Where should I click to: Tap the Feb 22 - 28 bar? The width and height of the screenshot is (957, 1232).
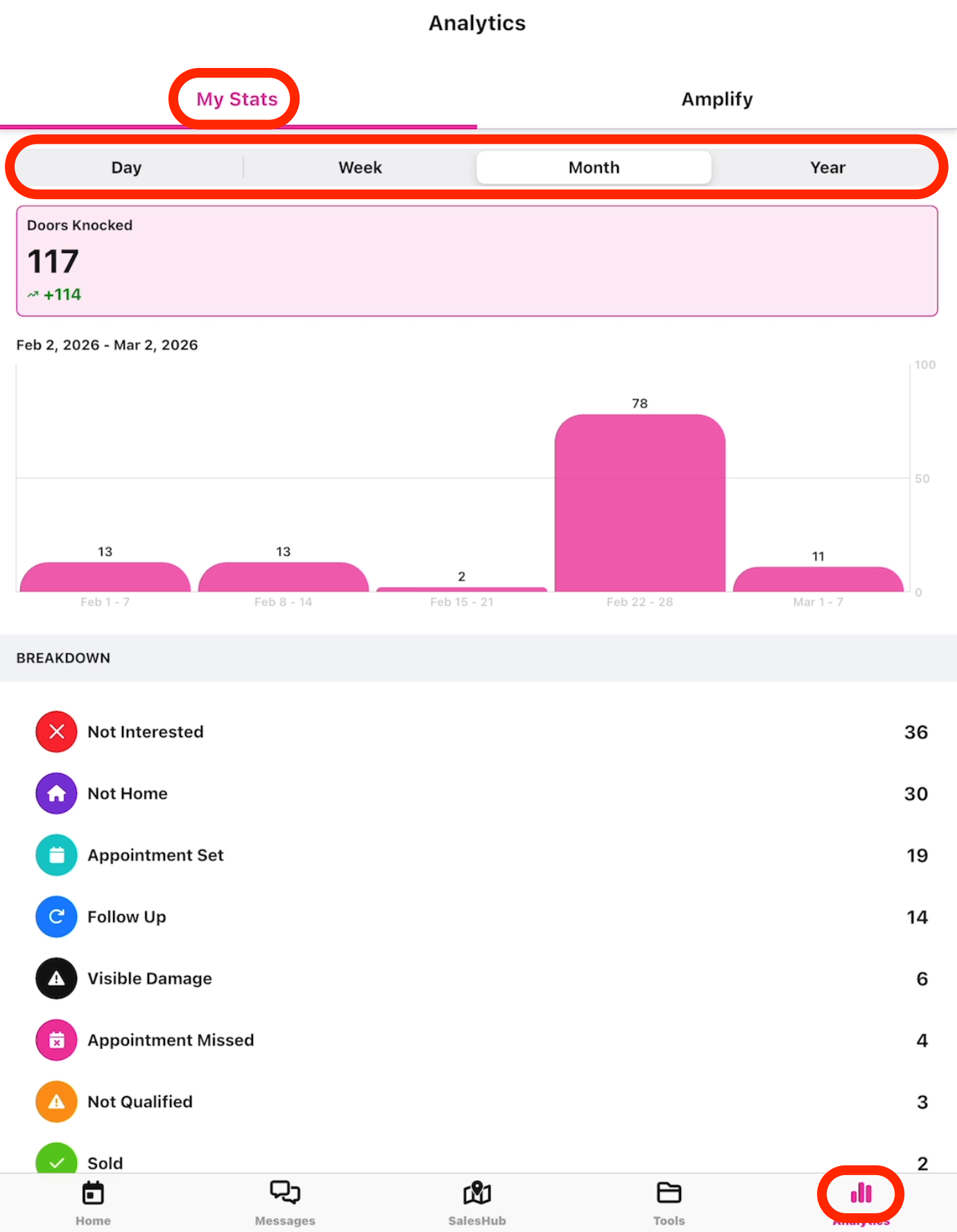coord(639,503)
